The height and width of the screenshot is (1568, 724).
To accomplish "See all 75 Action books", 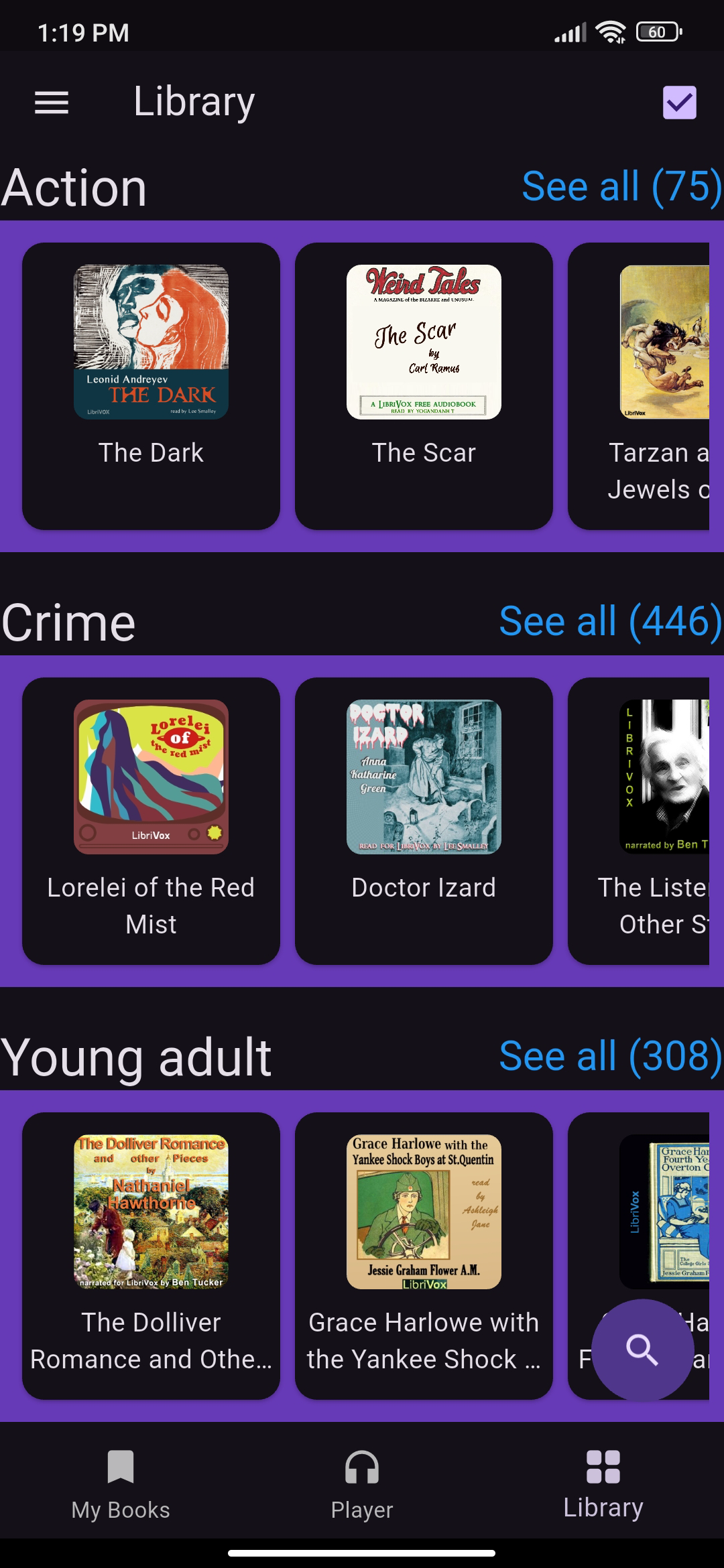I will tap(621, 186).
